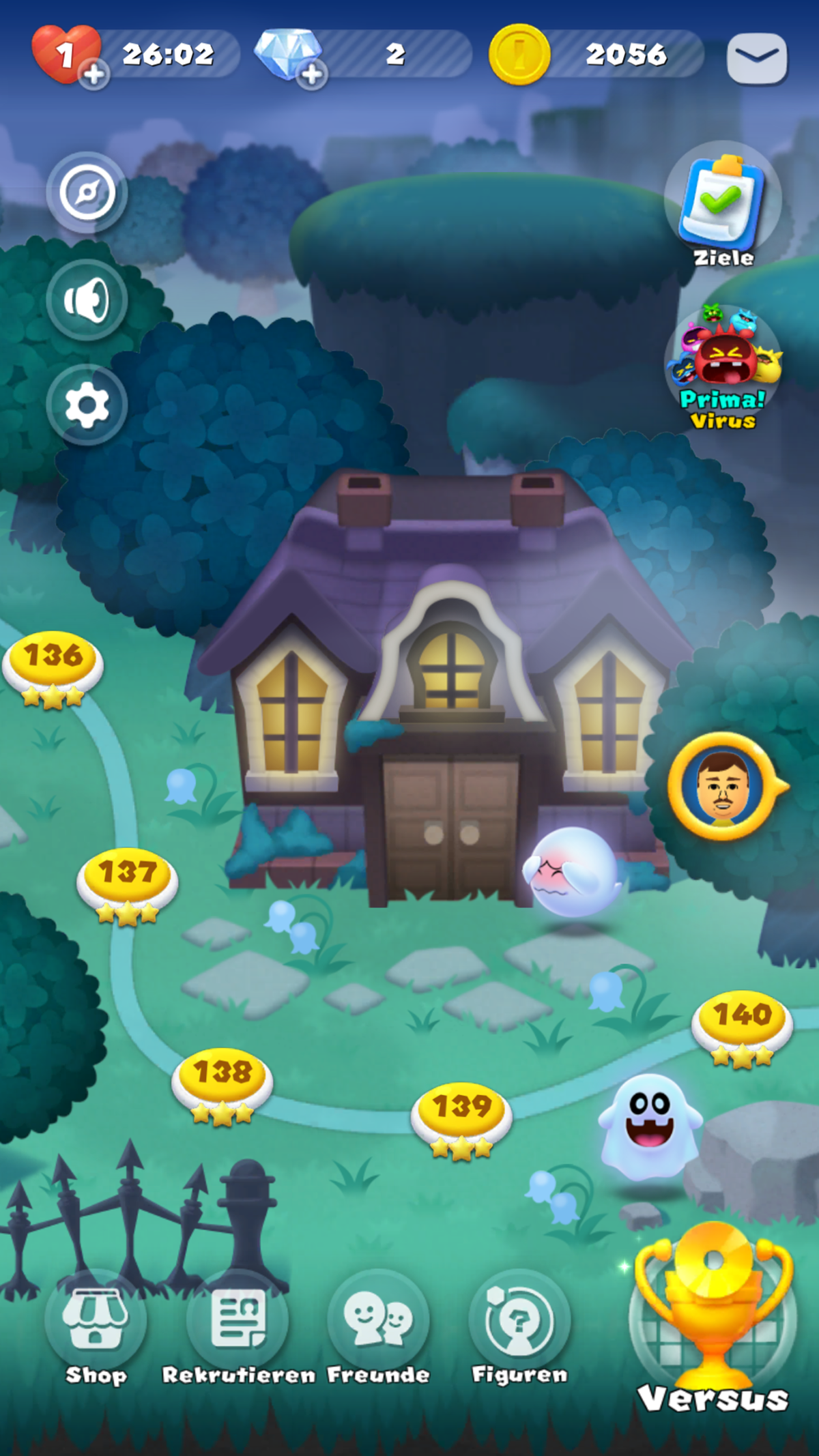Buy more diamonds with the plus
This screenshot has width=819, height=1456.
pyautogui.click(x=312, y=74)
